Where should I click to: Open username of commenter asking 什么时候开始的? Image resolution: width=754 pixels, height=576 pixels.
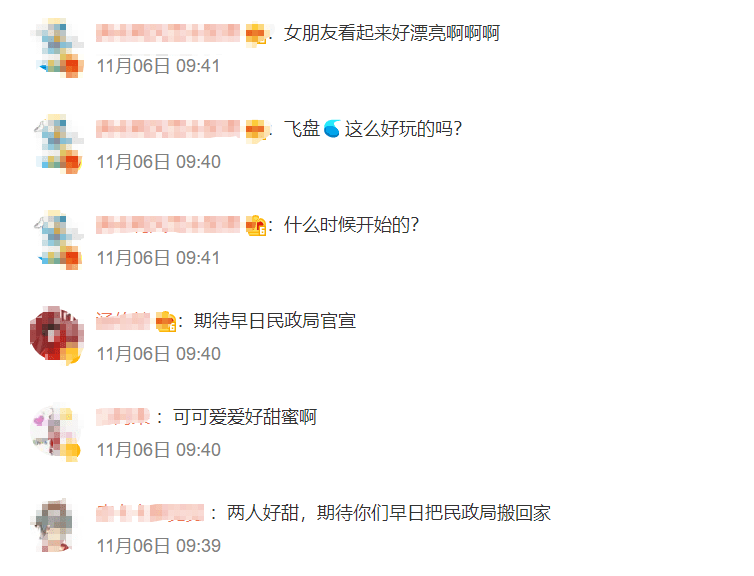(x=169, y=225)
